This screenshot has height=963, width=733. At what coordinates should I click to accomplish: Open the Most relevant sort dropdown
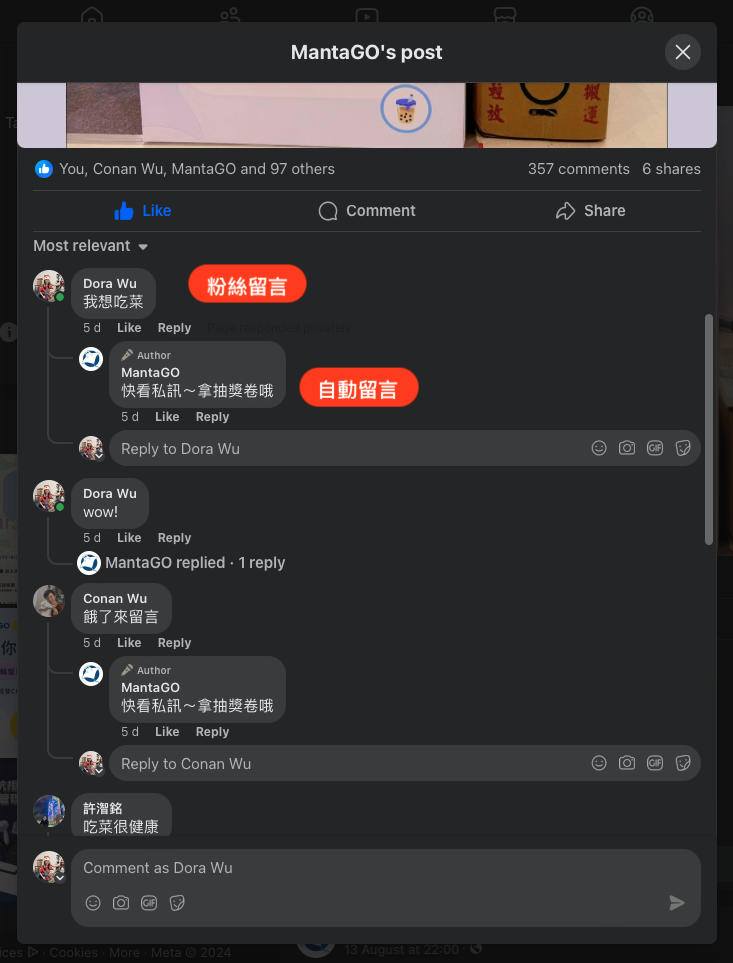(x=90, y=246)
